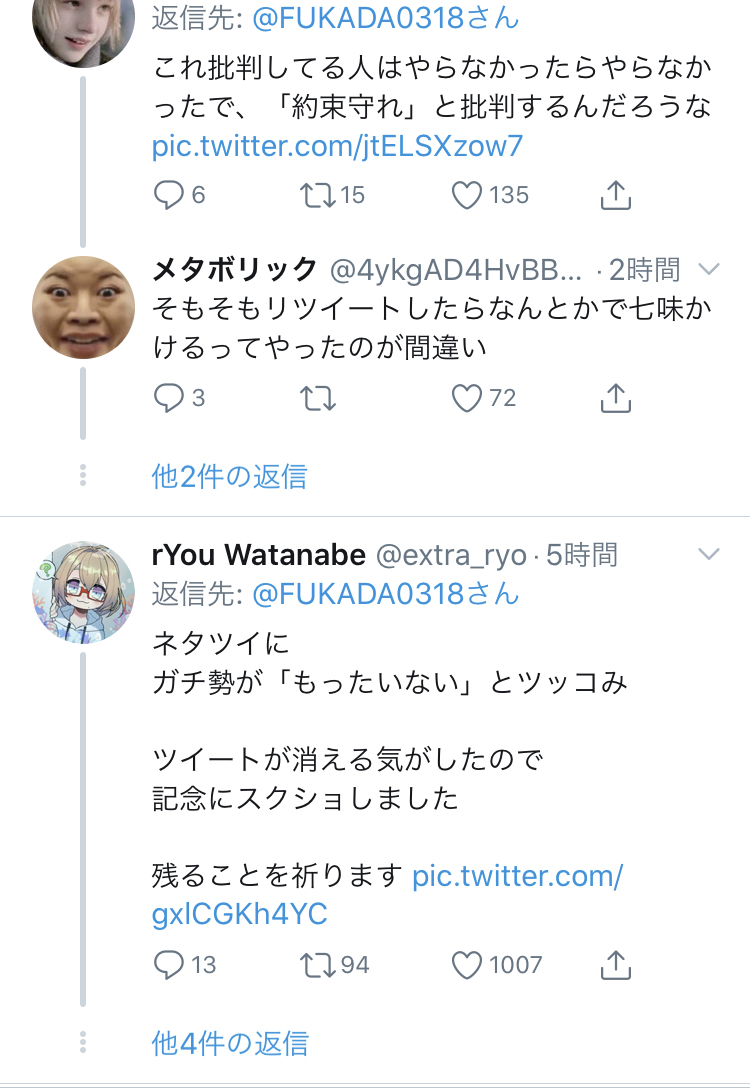The height and width of the screenshot is (1088, 750).
Task: Like rYou Watanabe's tweet
Action: pos(467,964)
